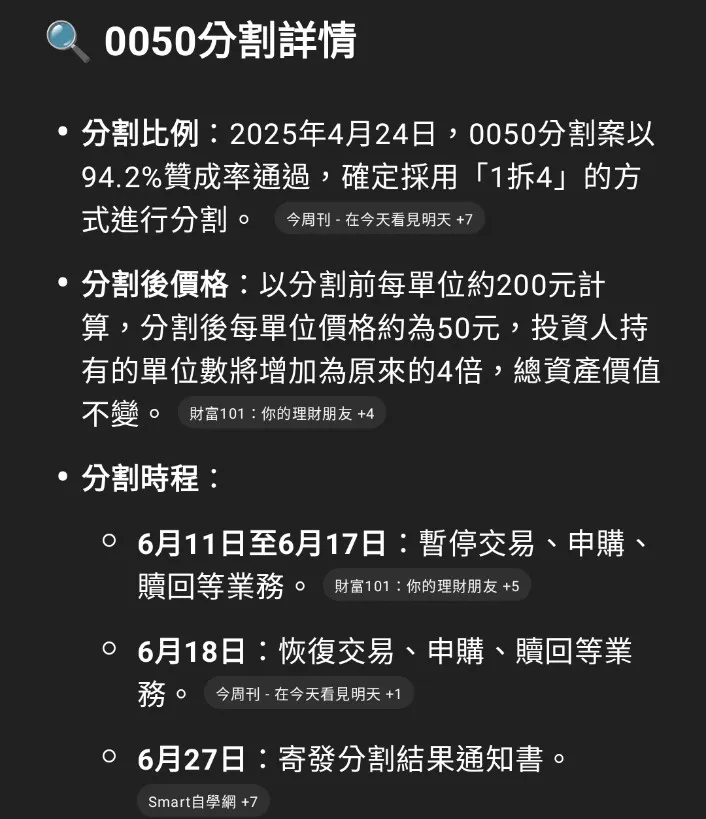Show the Smart自學網 +7 sources

(203, 802)
